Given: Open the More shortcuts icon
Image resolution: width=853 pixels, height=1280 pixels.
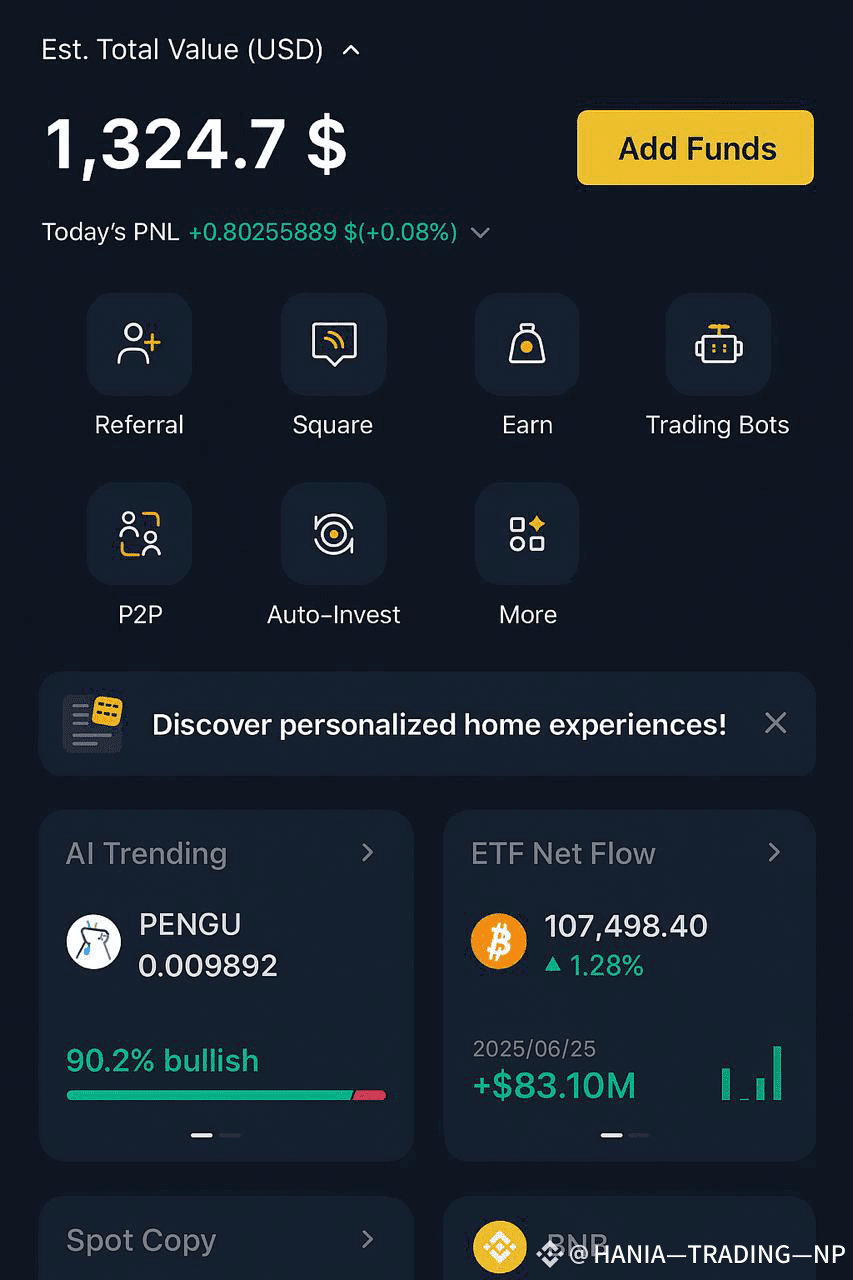Looking at the screenshot, I should point(527,533).
